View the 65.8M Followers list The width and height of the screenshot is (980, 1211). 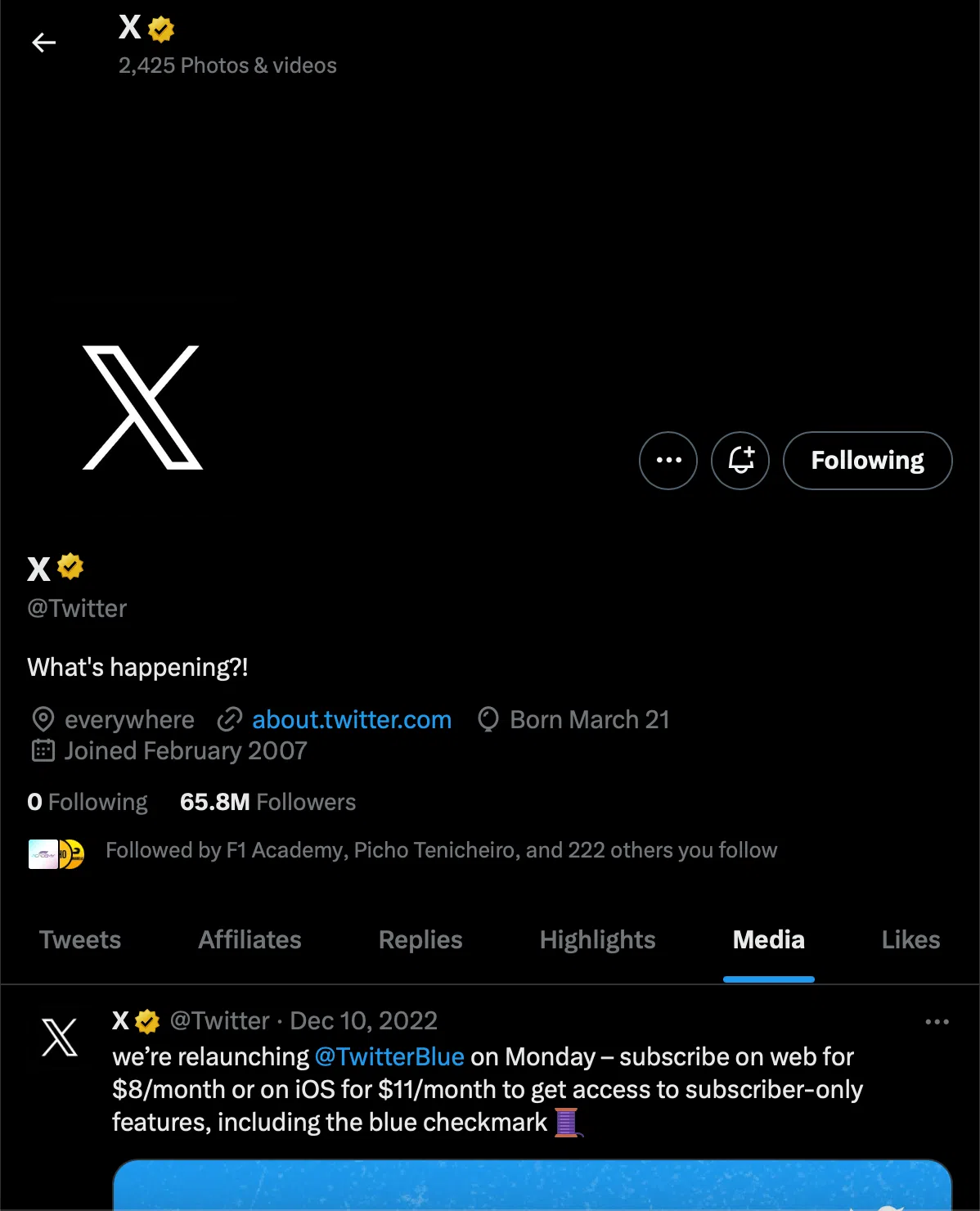pyautogui.click(x=267, y=802)
